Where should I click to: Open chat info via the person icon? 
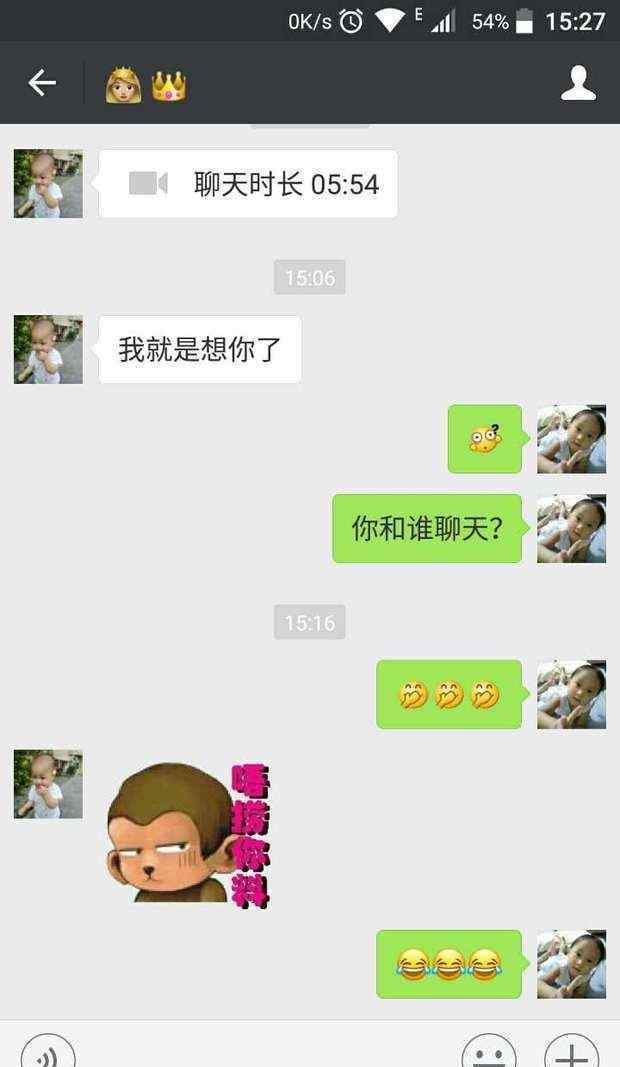click(578, 83)
